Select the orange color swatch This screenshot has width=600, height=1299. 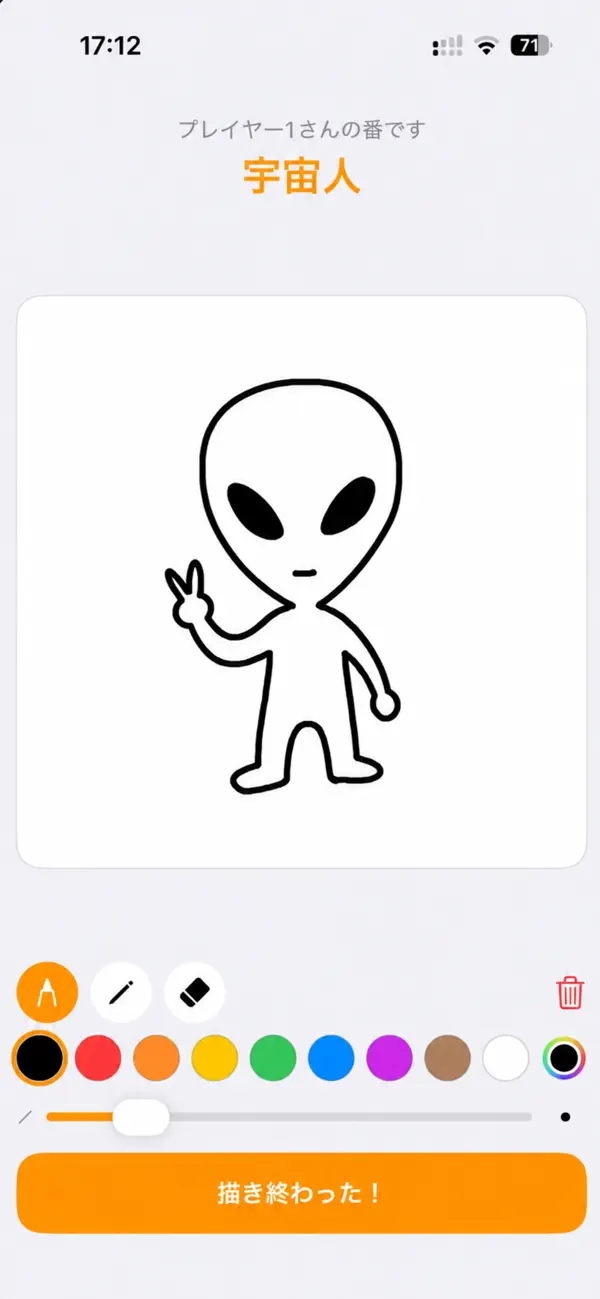(x=156, y=1058)
